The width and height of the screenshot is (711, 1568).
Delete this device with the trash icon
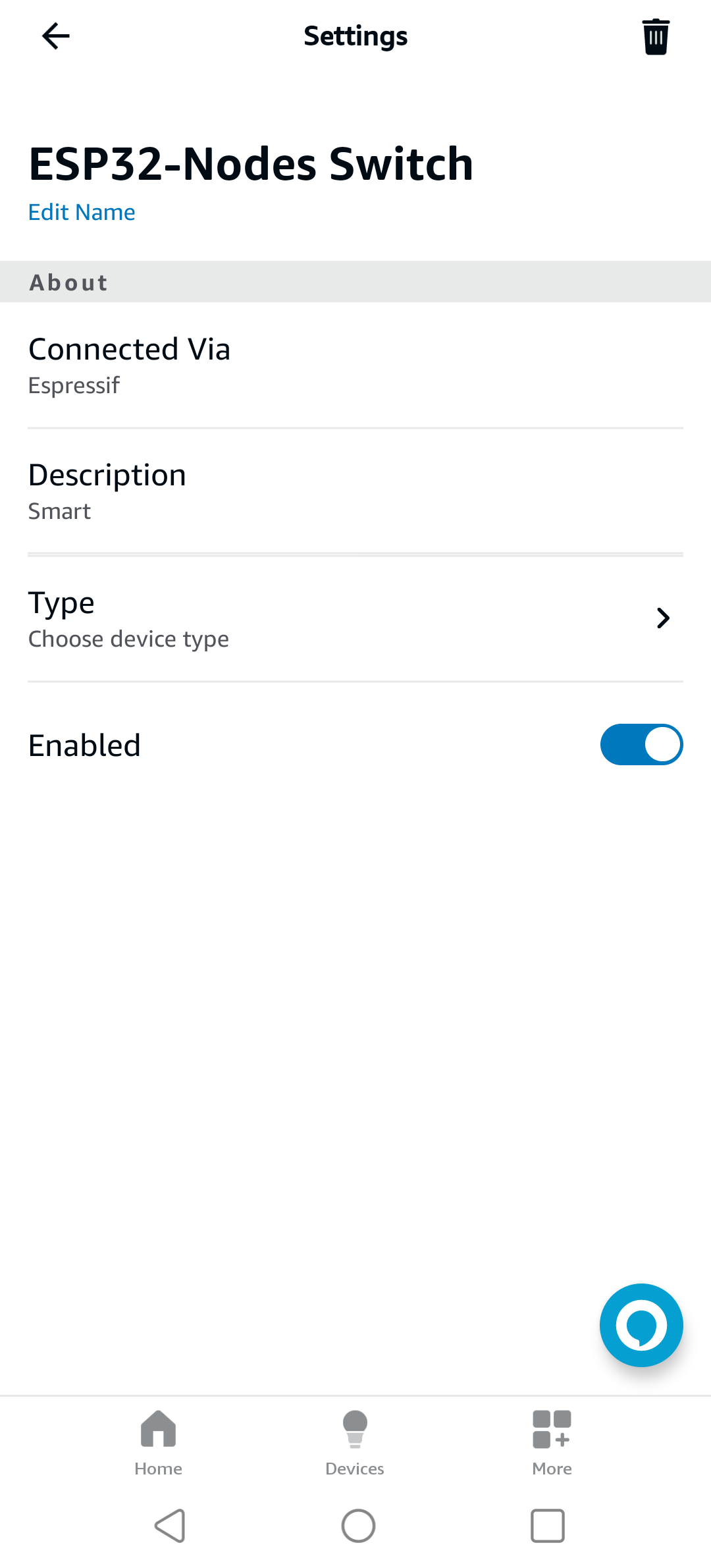(656, 37)
